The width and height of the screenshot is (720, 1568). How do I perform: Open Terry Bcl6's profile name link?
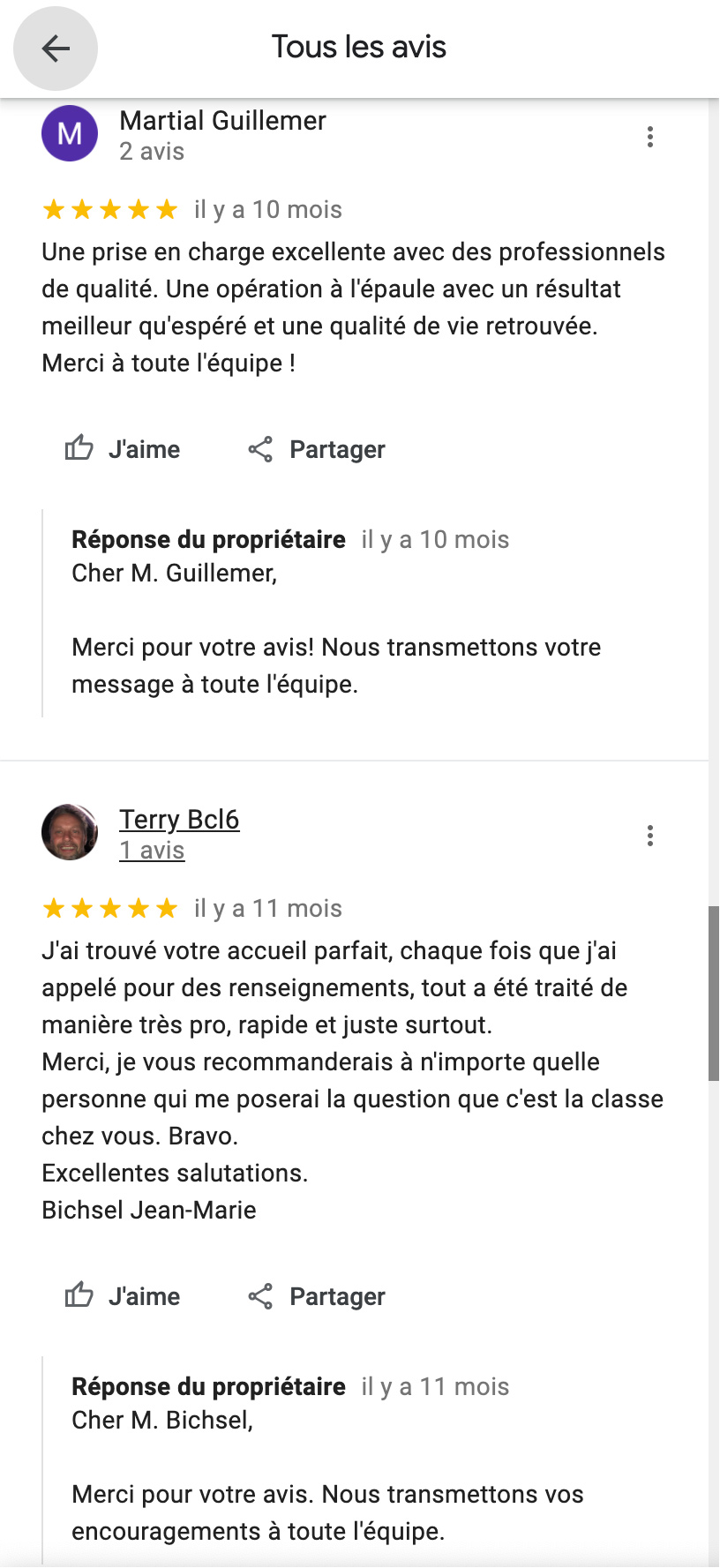[x=179, y=819]
